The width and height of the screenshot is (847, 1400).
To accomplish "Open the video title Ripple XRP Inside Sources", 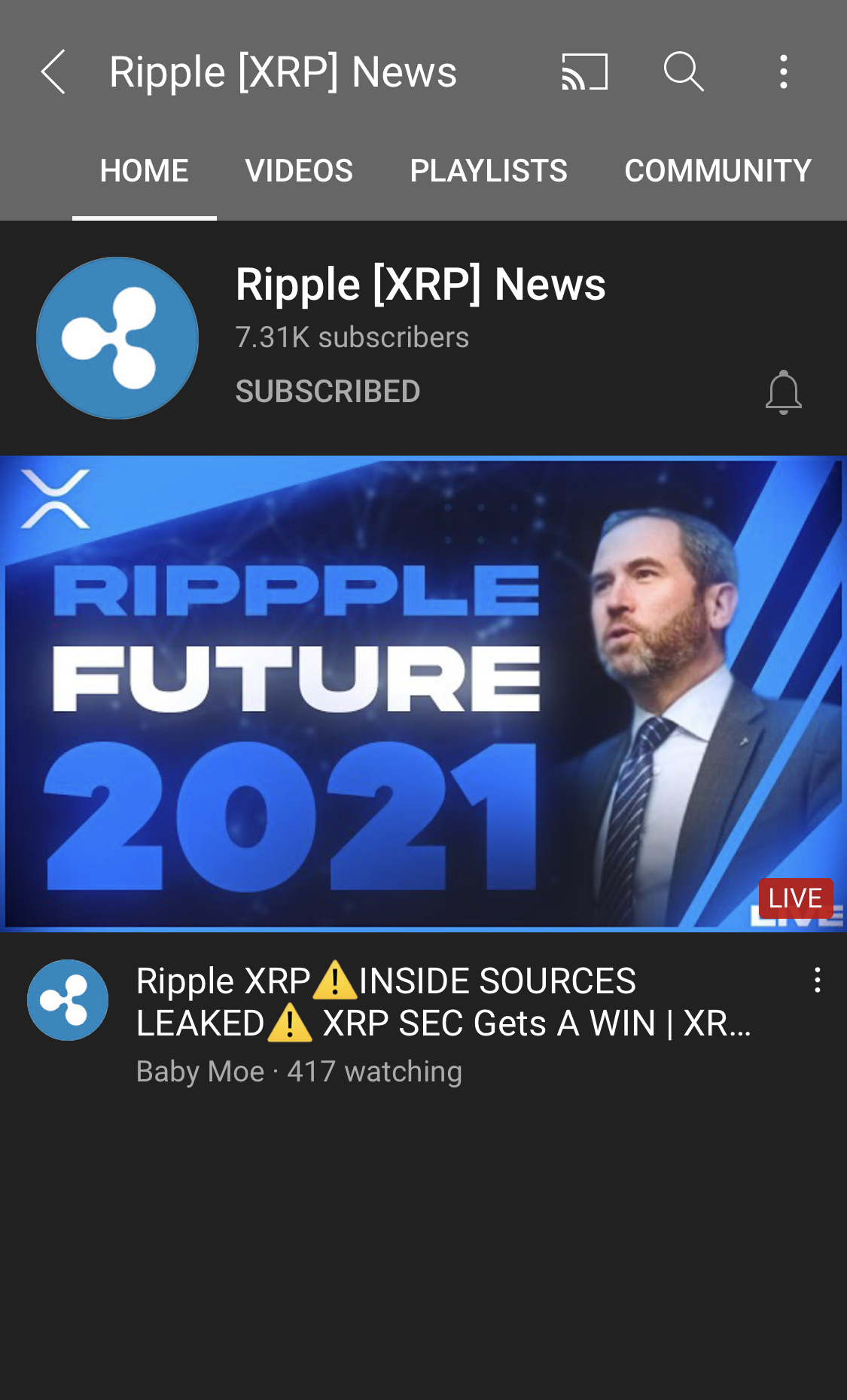I will pyautogui.click(x=443, y=1002).
